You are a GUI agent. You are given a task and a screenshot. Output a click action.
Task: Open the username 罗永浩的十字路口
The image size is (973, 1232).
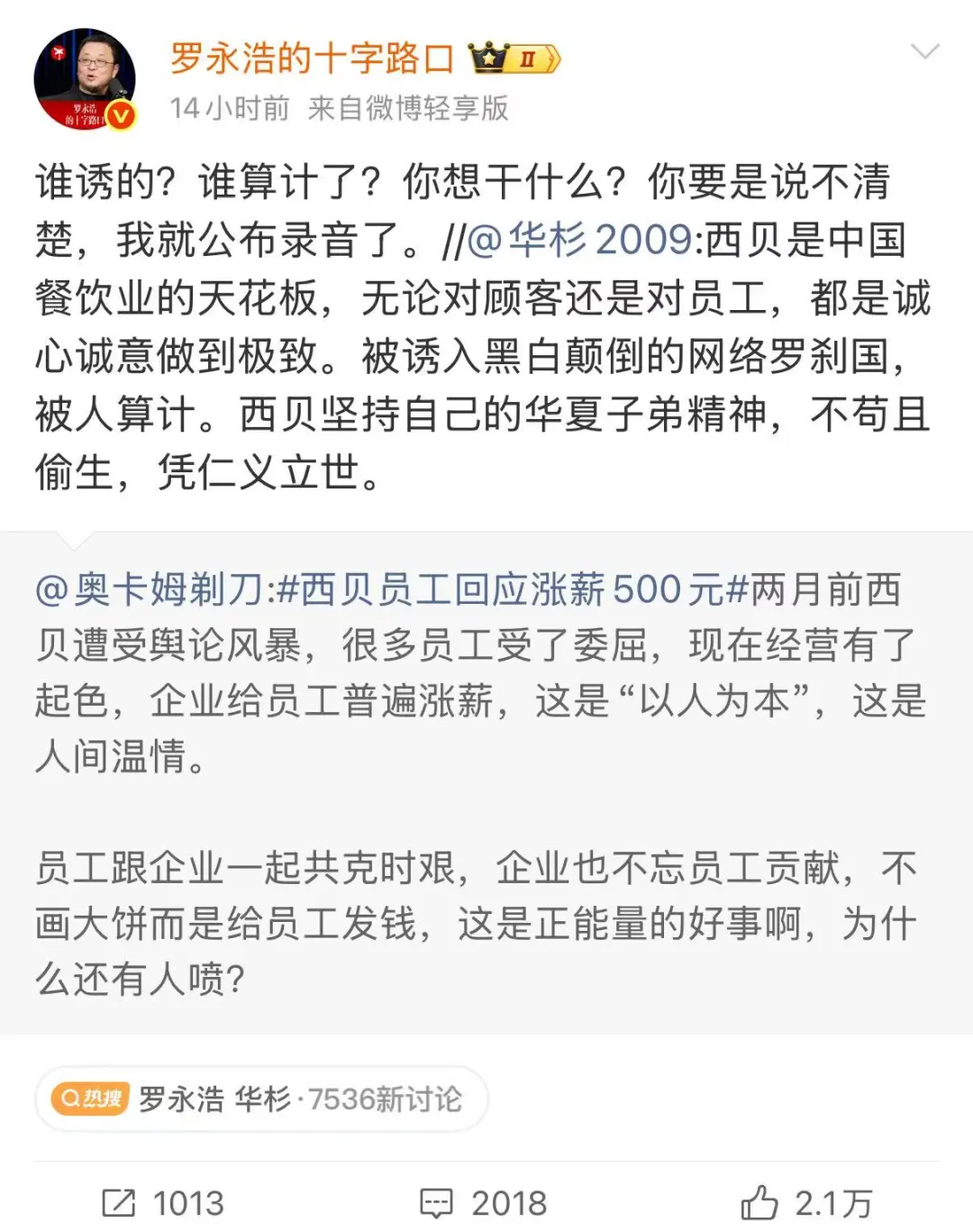pos(312,59)
